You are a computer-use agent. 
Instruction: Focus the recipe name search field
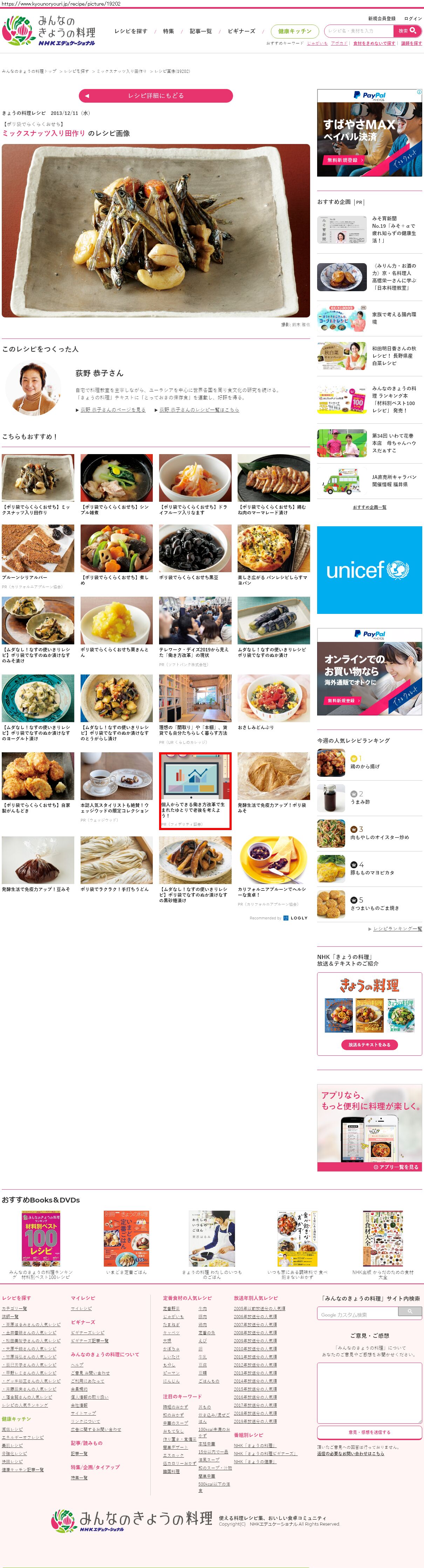tap(359, 30)
